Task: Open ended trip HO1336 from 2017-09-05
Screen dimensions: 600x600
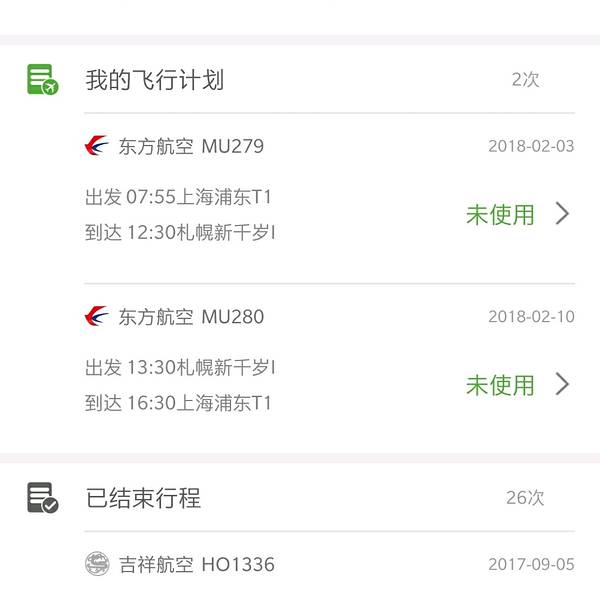Action: [x=330, y=565]
